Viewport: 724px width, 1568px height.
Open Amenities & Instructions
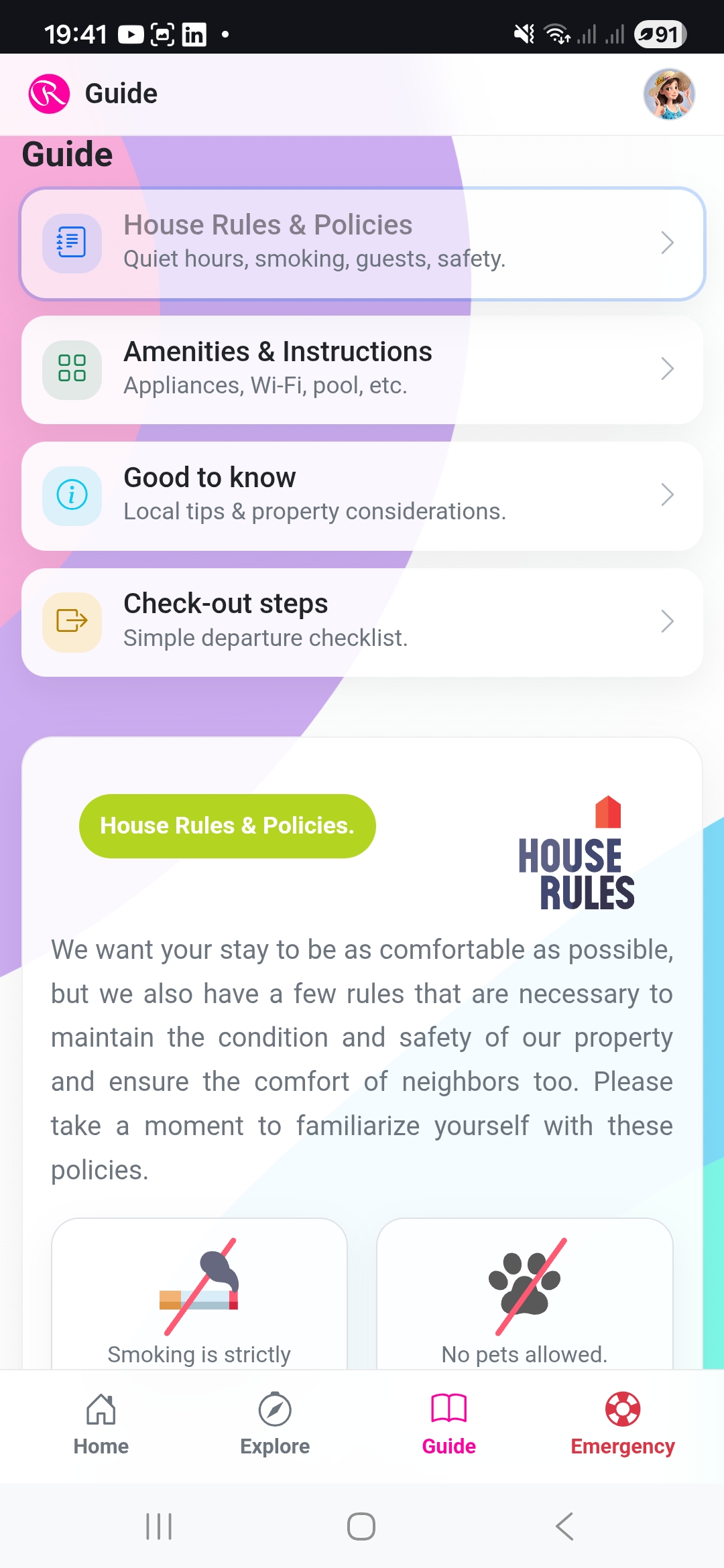362,369
